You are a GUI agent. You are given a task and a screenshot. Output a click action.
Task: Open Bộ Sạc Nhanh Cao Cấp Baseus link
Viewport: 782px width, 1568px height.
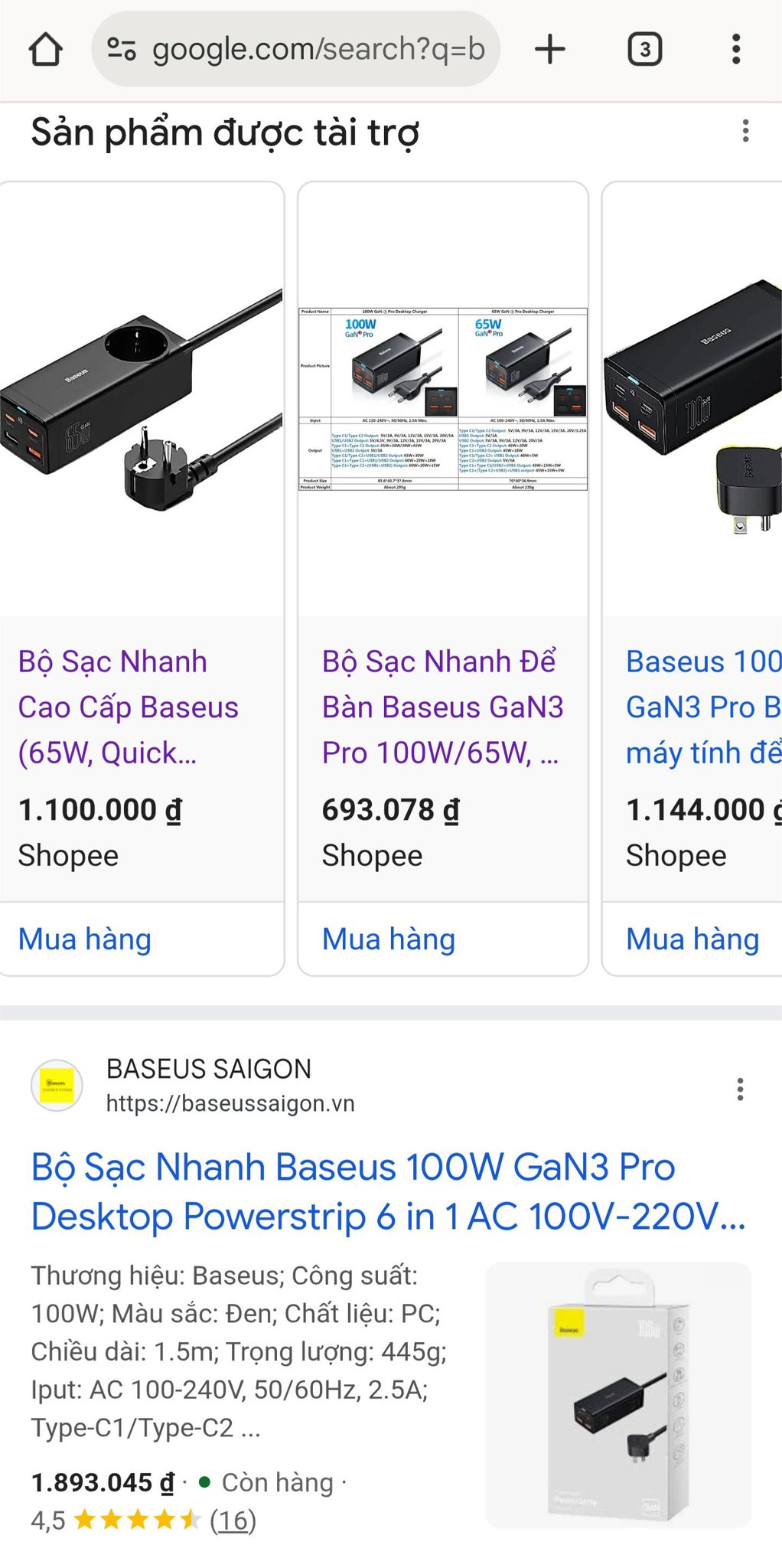(x=128, y=707)
